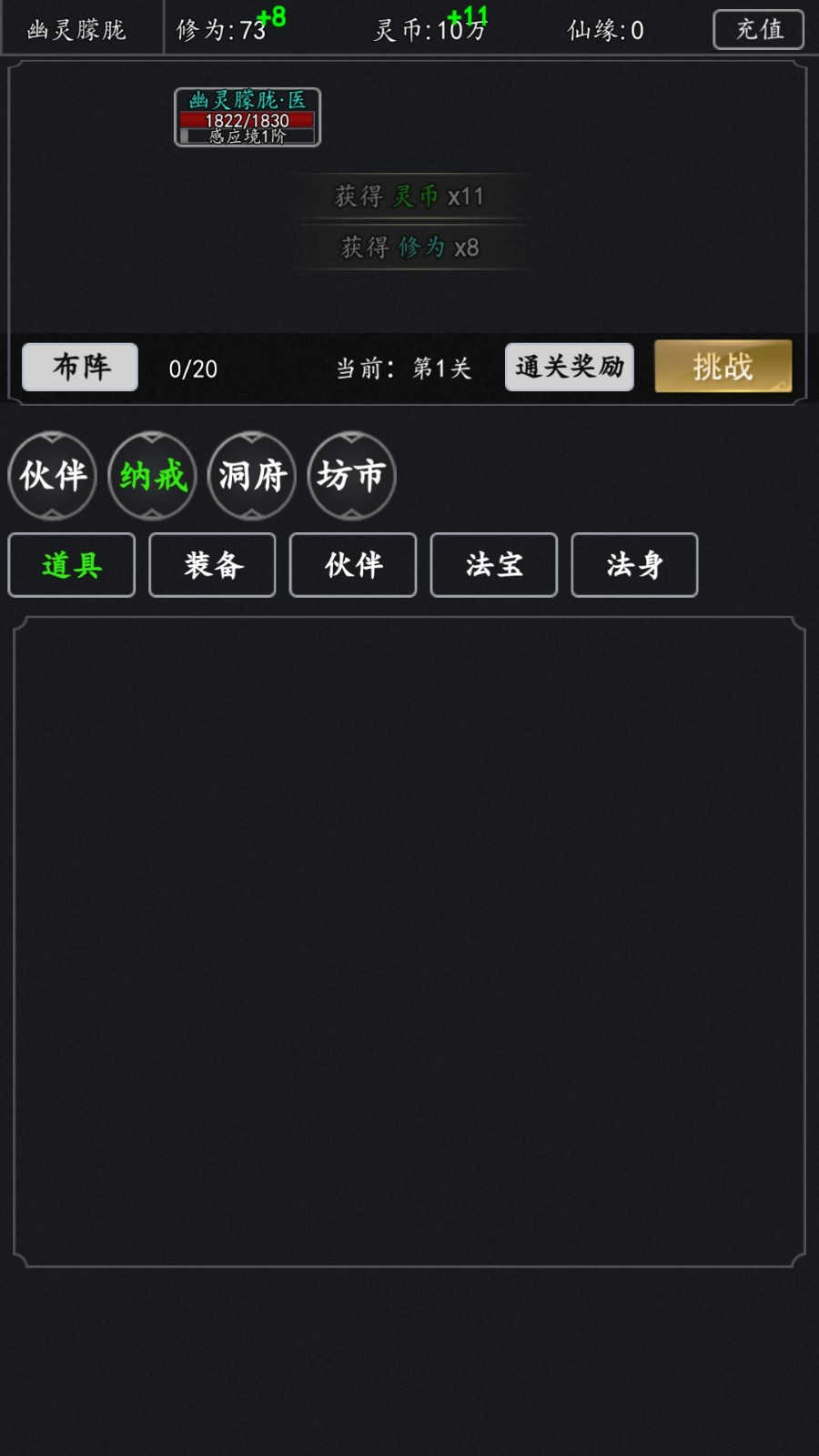Open the 洞府 (cave abode) icon
Viewport: 819px width, 1456px height.
pos(252,476)
